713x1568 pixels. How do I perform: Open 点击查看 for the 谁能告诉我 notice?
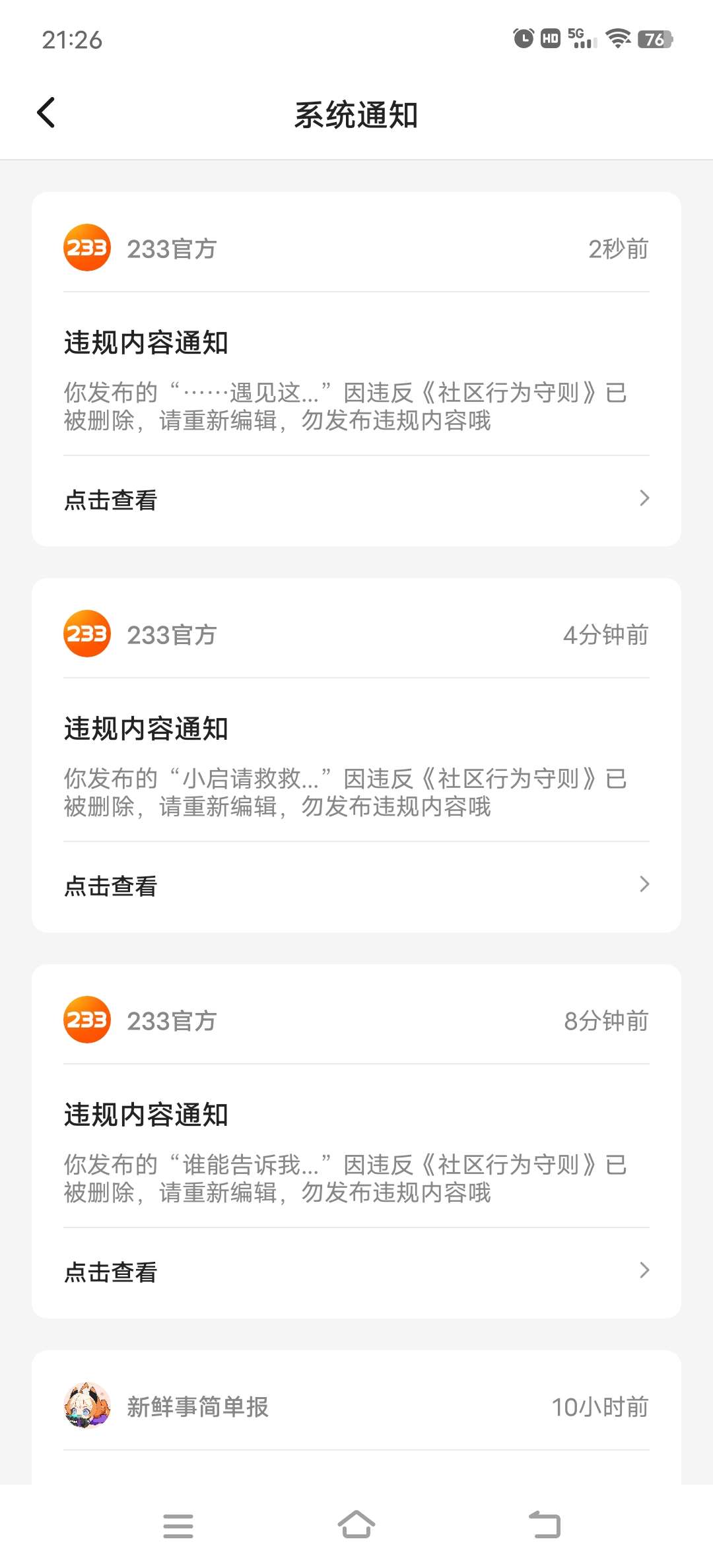356,1272
